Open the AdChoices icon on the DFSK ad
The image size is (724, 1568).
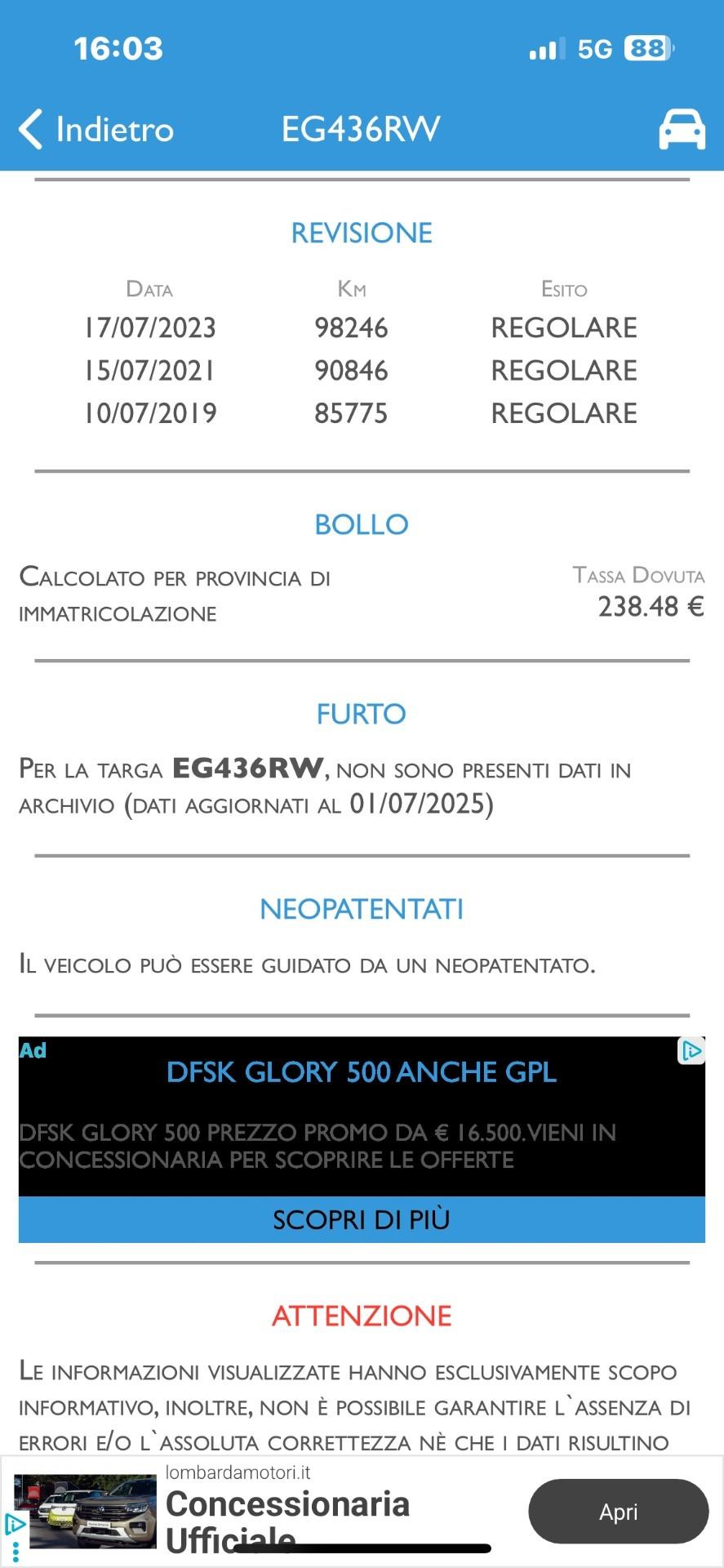tap(691, 1051)
